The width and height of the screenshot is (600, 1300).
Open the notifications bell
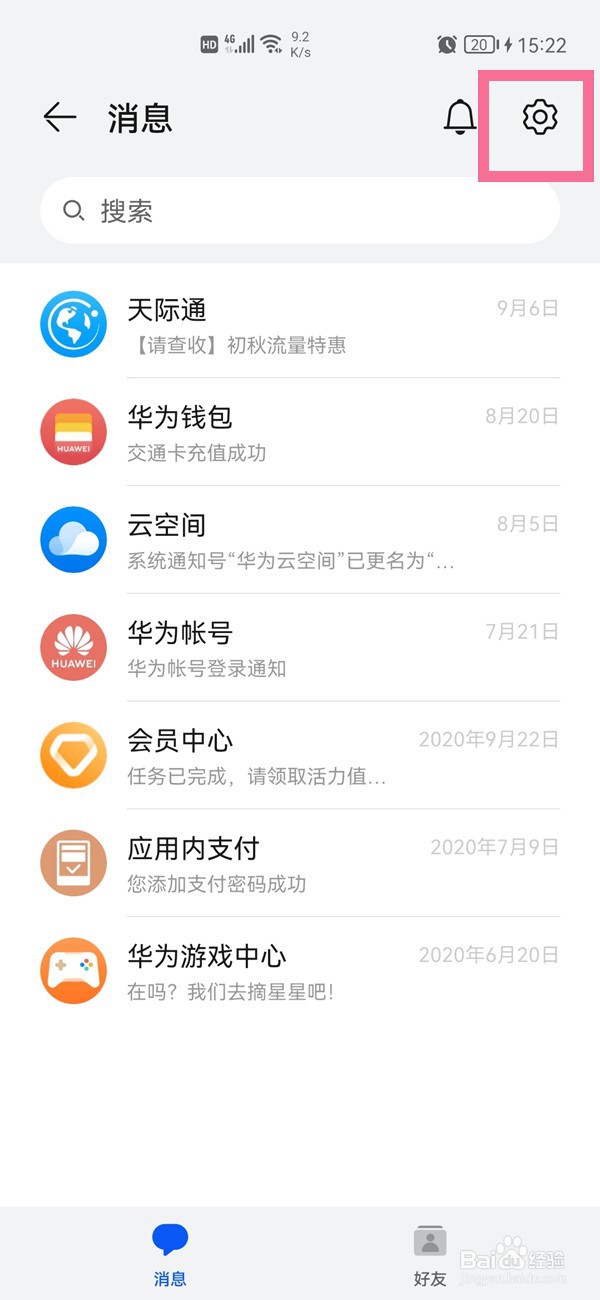(x=460, y=118)
